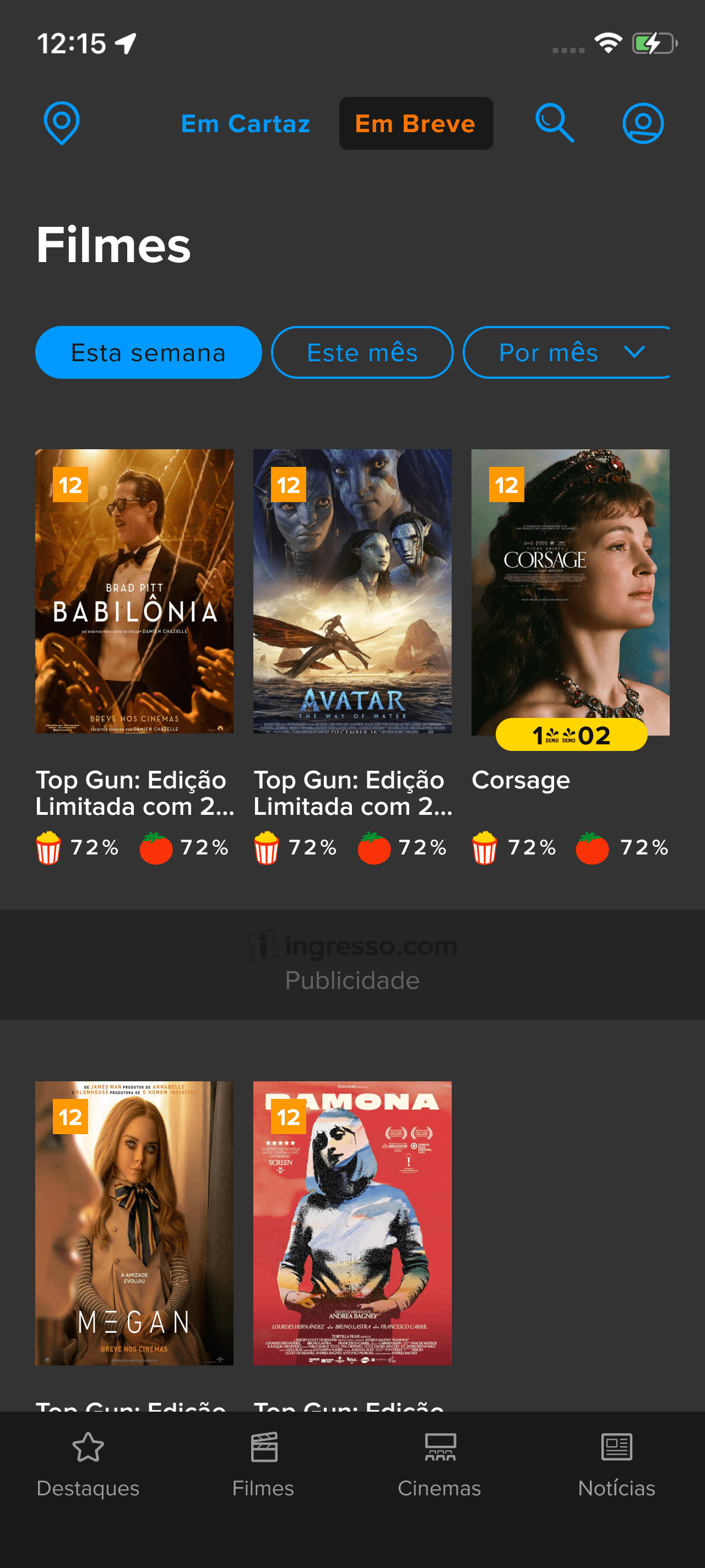This screenshot has width=705, height=1568.
Task: Select the Esta semana filter chip
Action: (149, 352)
